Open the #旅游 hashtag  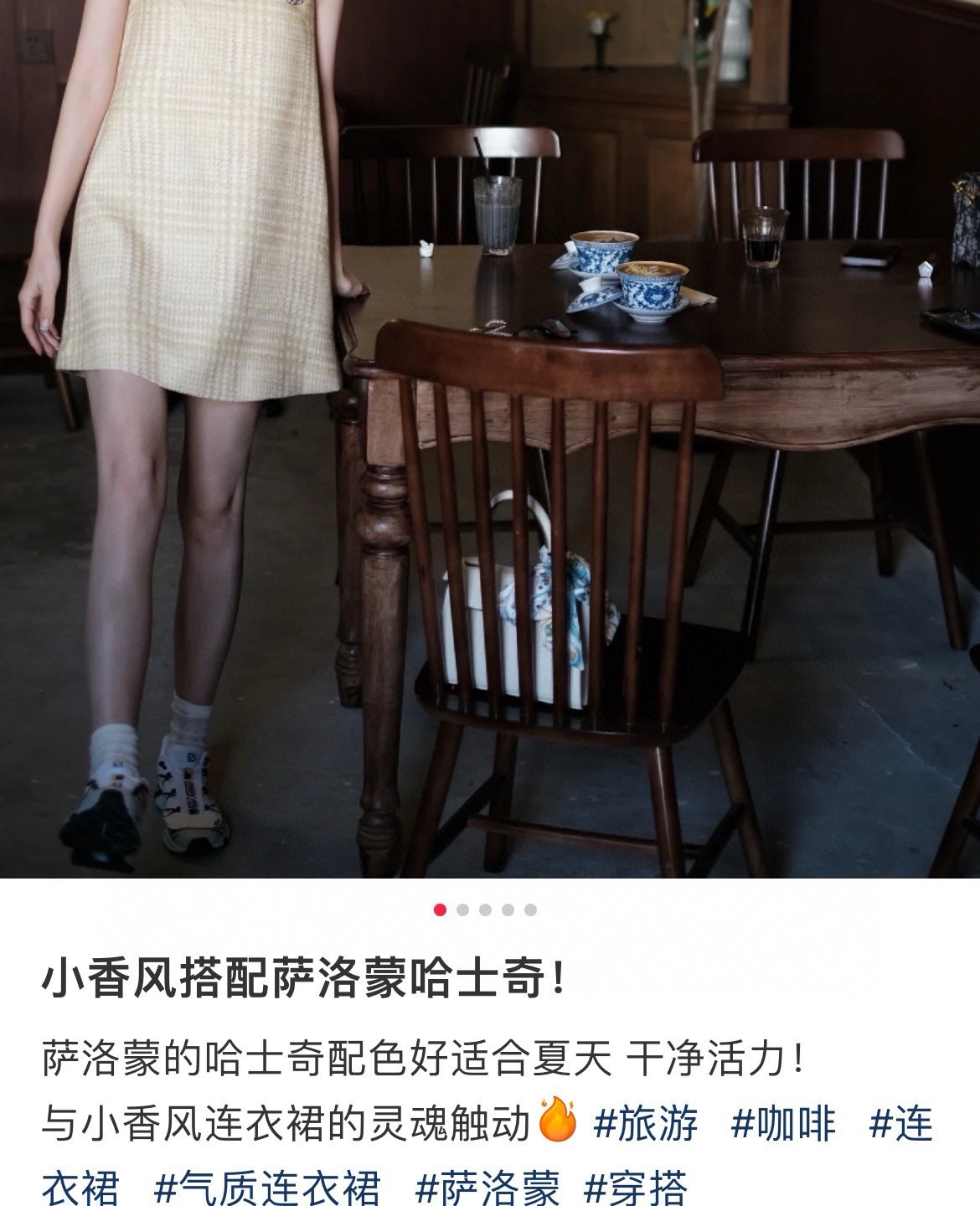point(645,1123)
